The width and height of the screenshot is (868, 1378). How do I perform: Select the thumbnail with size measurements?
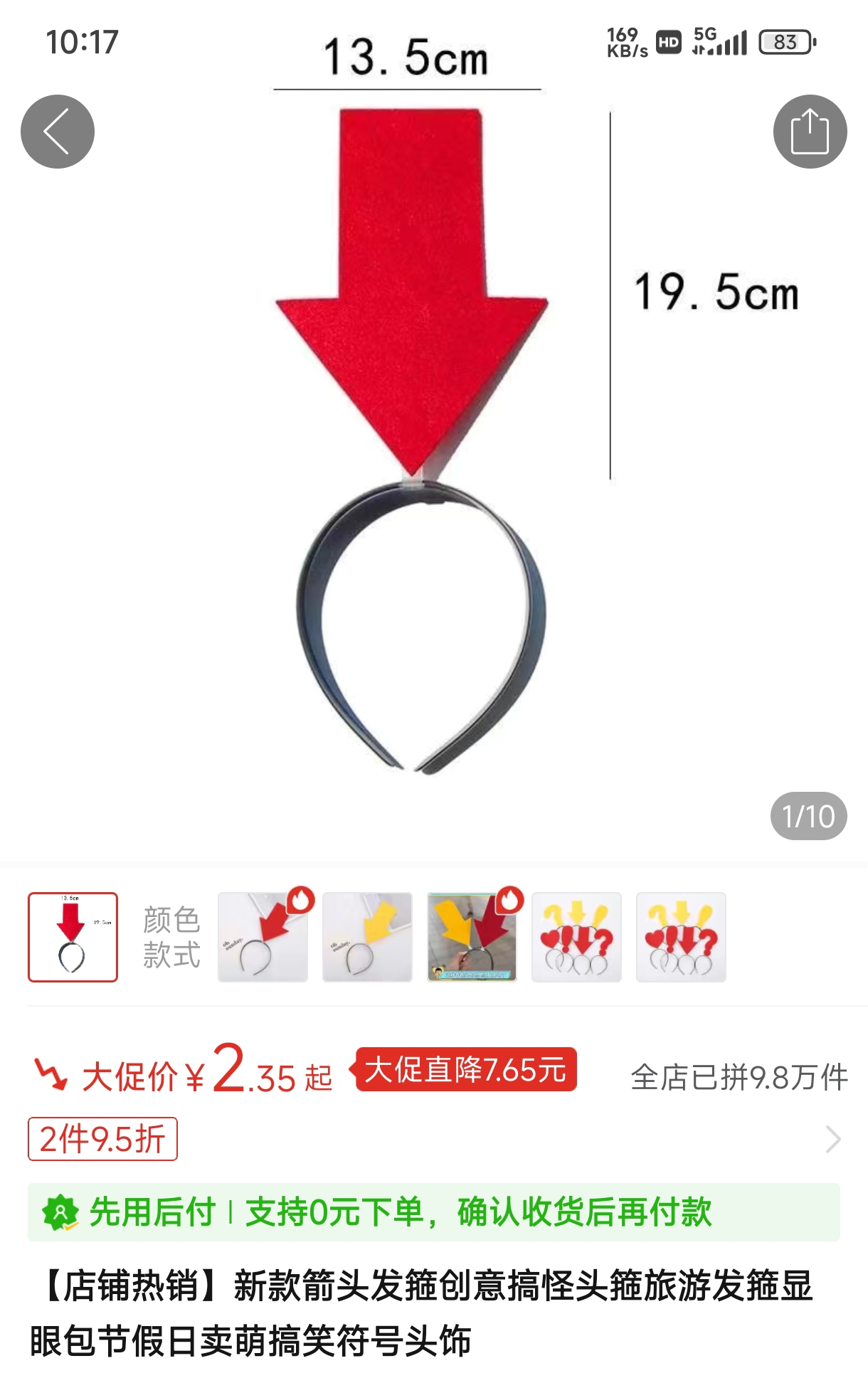point(73,937)
